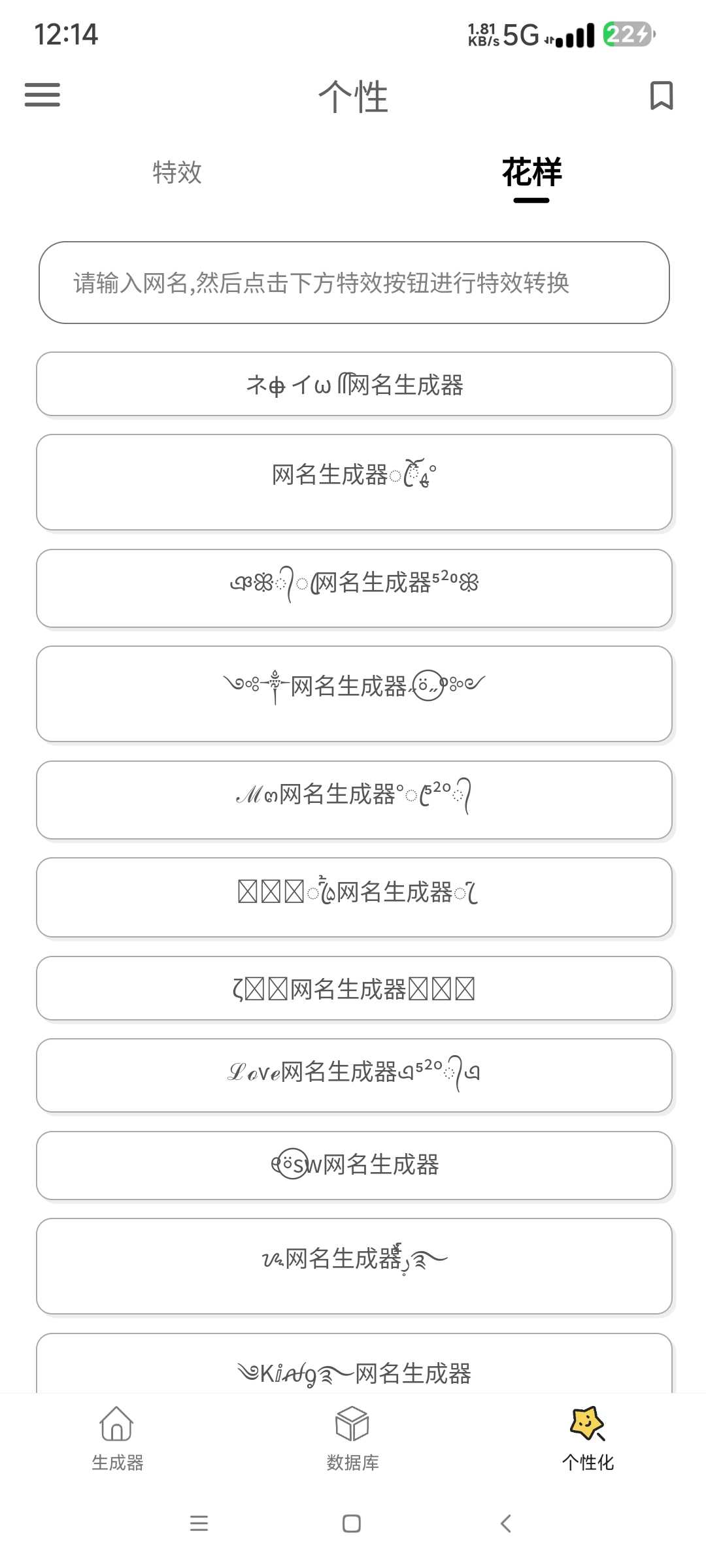This screenshot has width=706, height=1568.
Task: Apply the ネф イω style button
Action: pos(354,384)
